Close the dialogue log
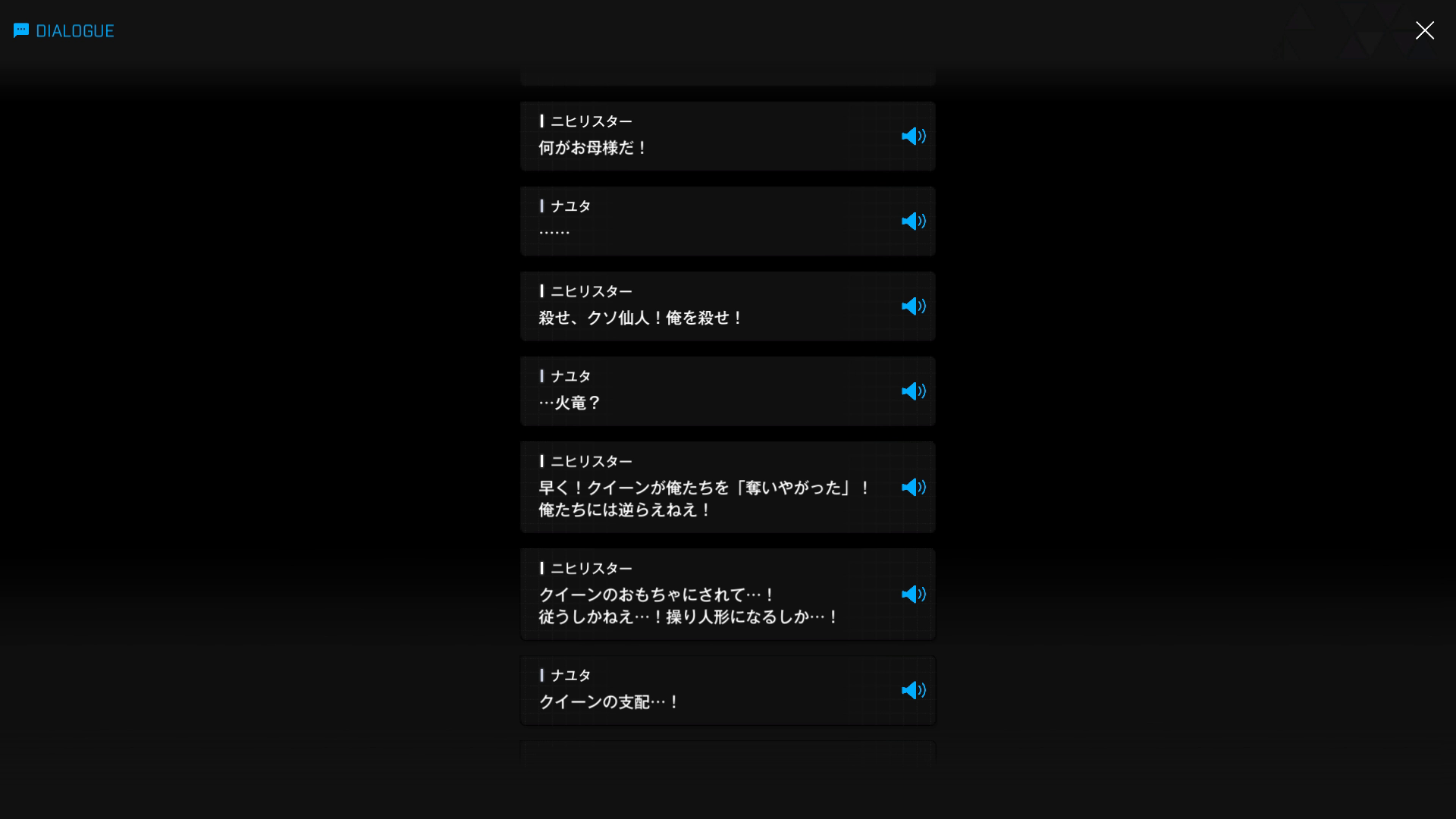This screenshot has width=1456, height=819. 1424,30
